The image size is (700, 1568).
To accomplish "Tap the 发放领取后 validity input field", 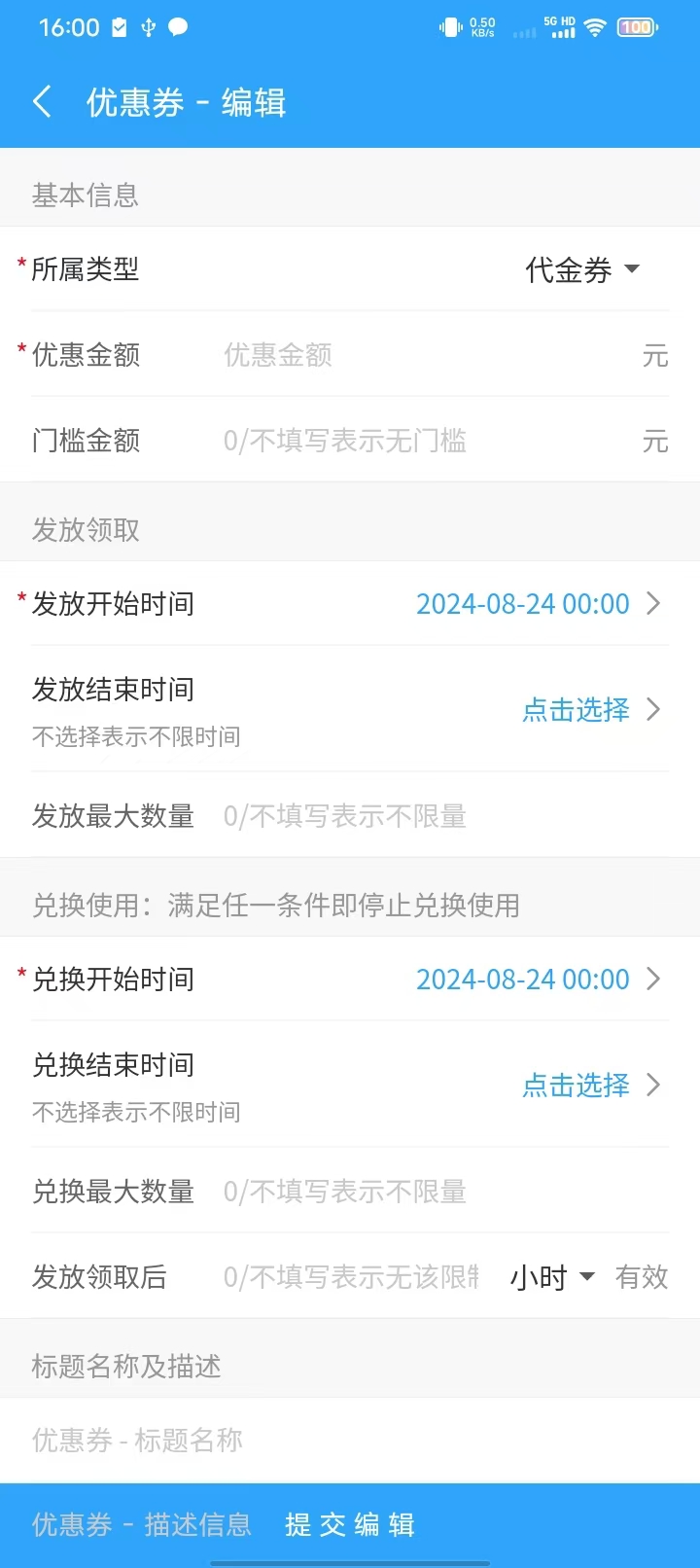I will (x=352, y=1276).
